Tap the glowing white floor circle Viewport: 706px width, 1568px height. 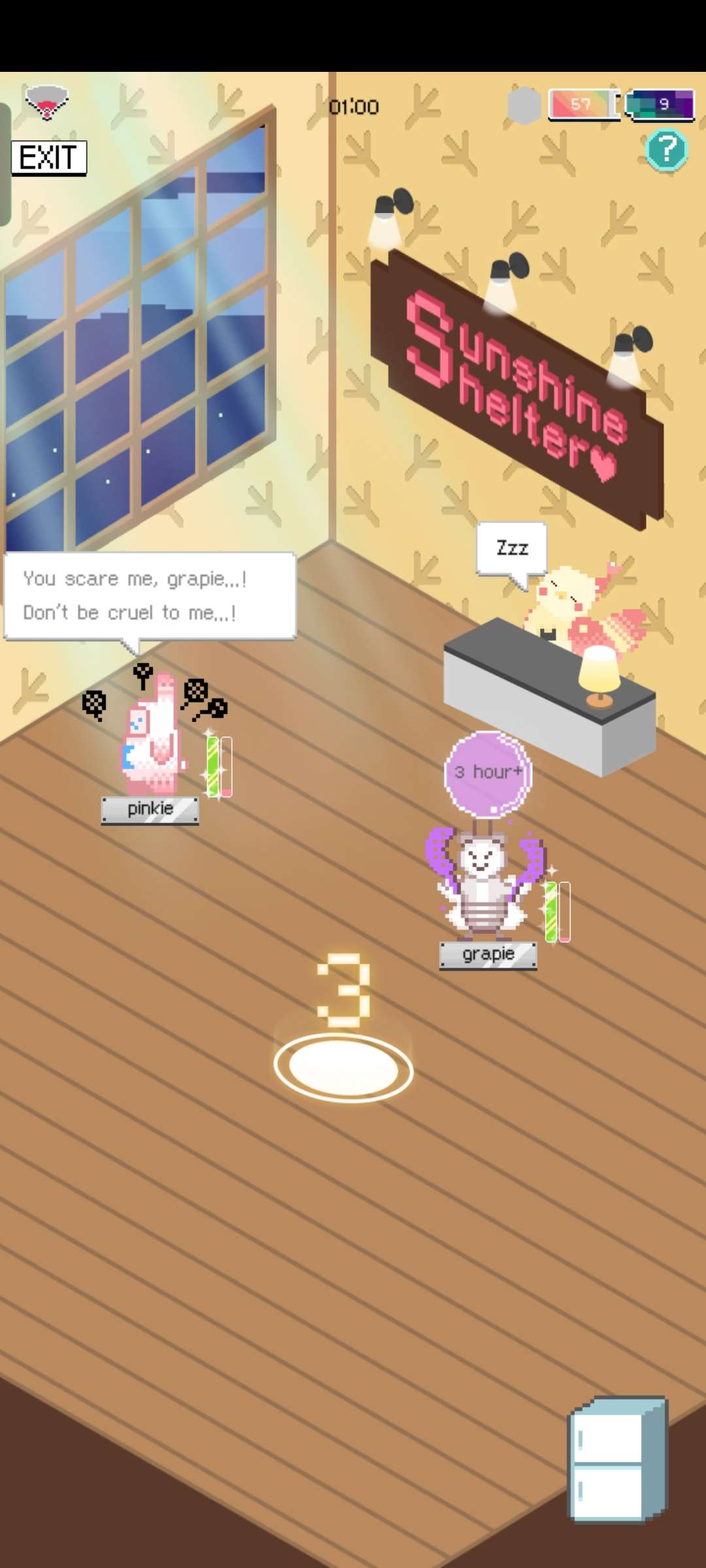pos(343,1068)
